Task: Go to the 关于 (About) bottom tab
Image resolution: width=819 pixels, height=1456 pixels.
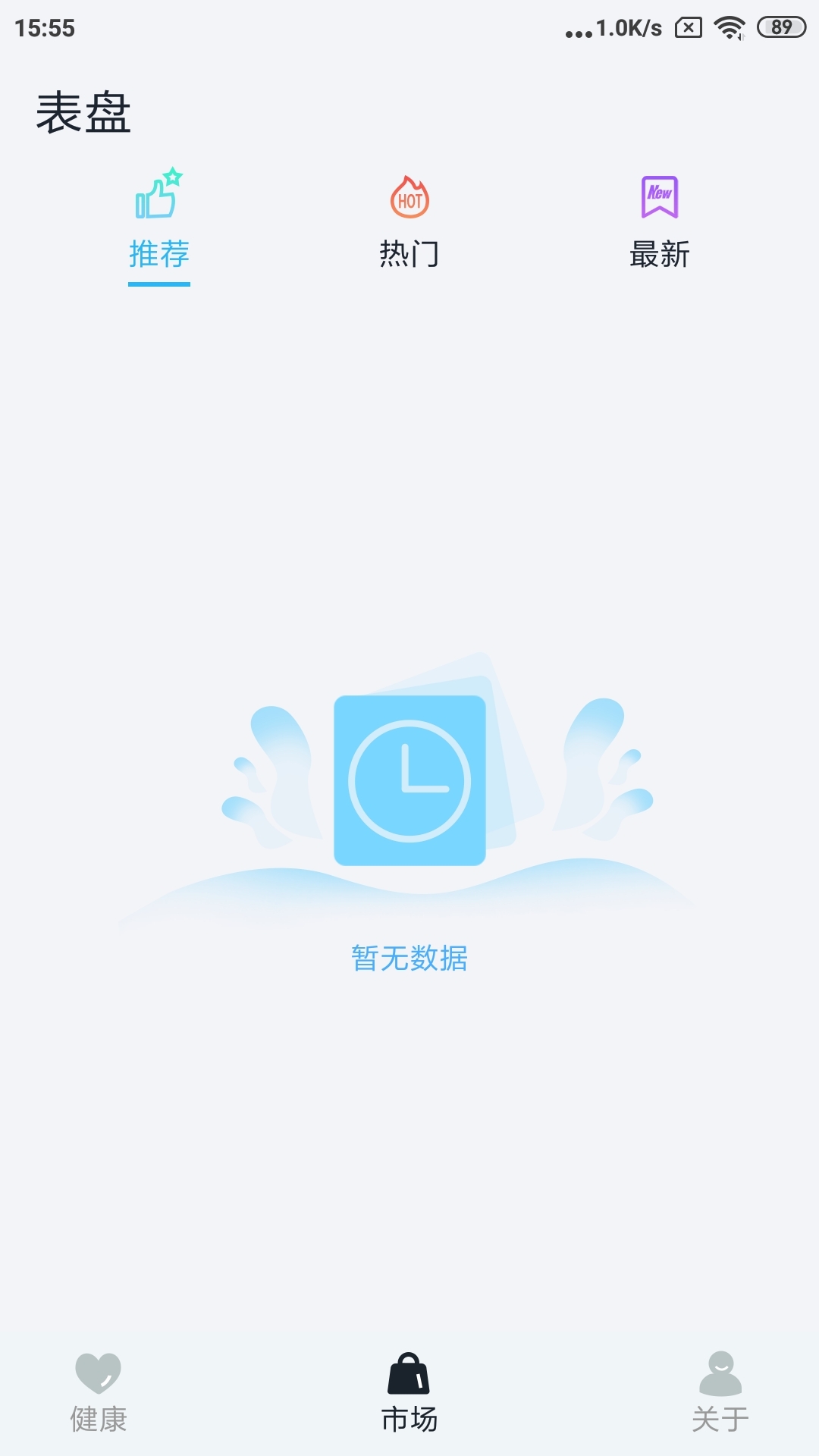Action: 720,1394
